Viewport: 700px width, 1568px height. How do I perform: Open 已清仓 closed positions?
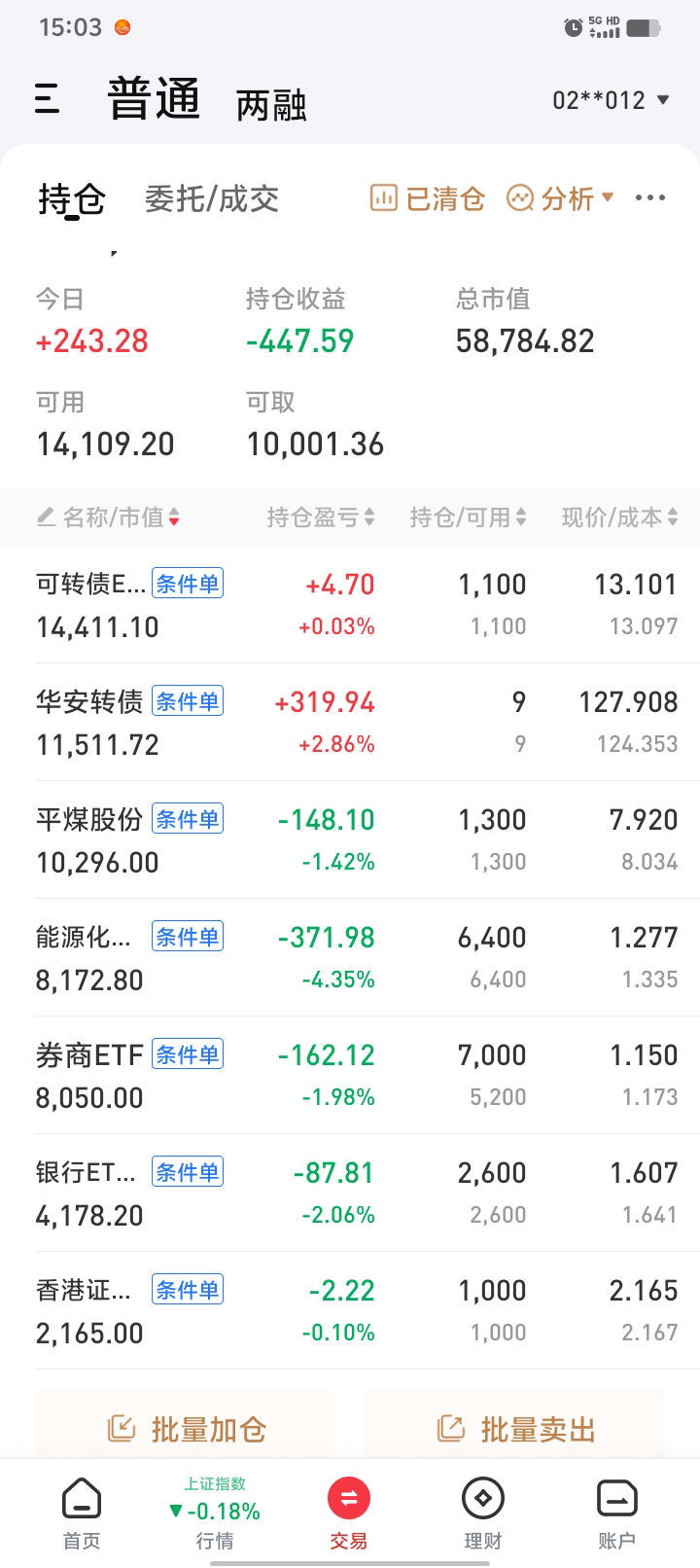(428, 198)
